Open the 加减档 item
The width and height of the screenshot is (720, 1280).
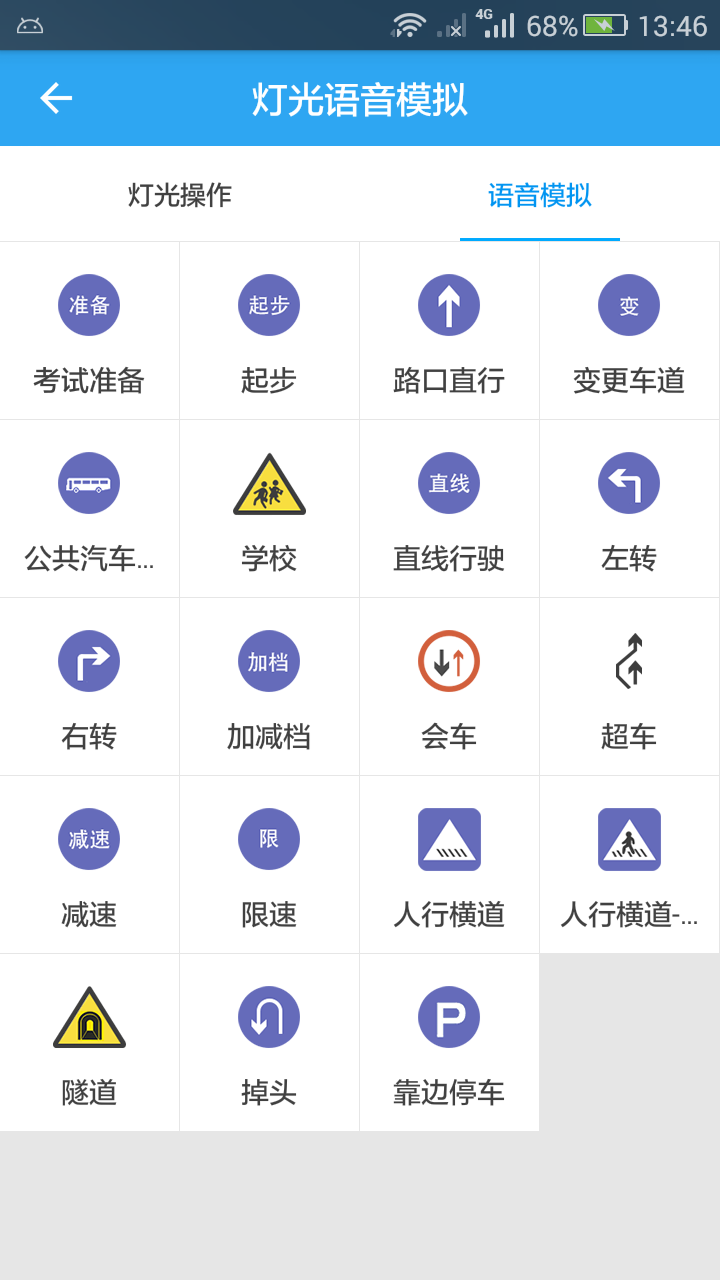[269, 686]
